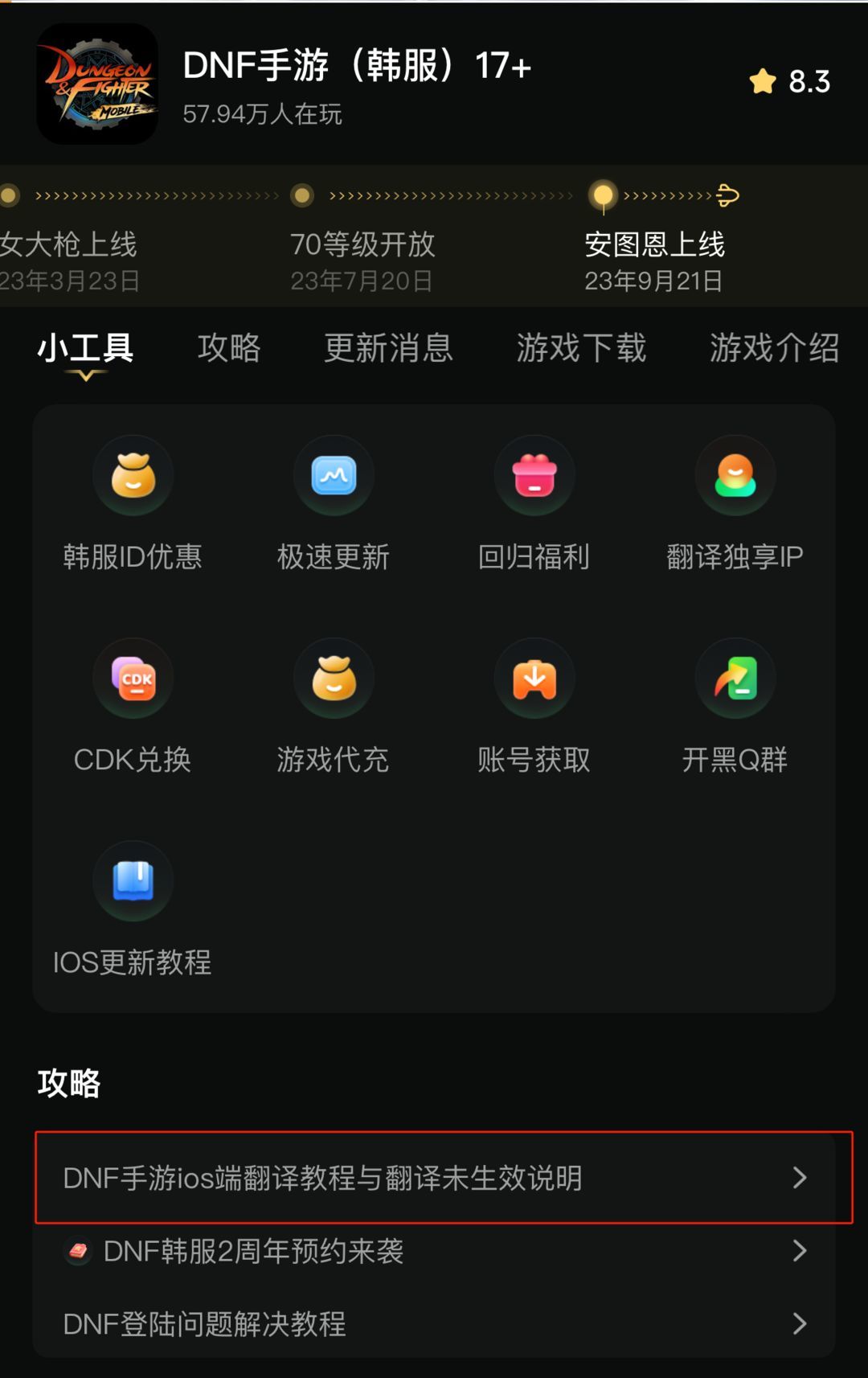Open the 韩服ID优惠 tool icon

[x=133, y=475]
